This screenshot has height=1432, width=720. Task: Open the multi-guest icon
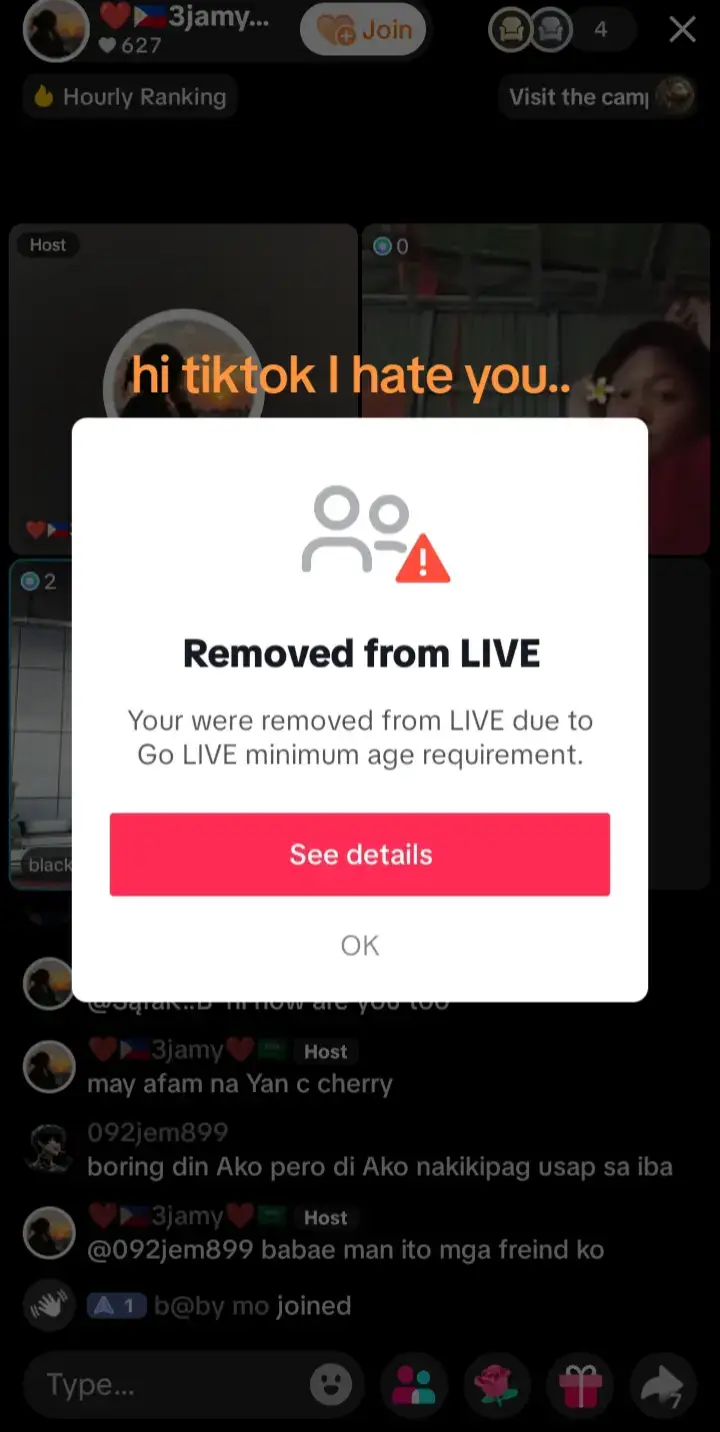tap(414, 1385)
